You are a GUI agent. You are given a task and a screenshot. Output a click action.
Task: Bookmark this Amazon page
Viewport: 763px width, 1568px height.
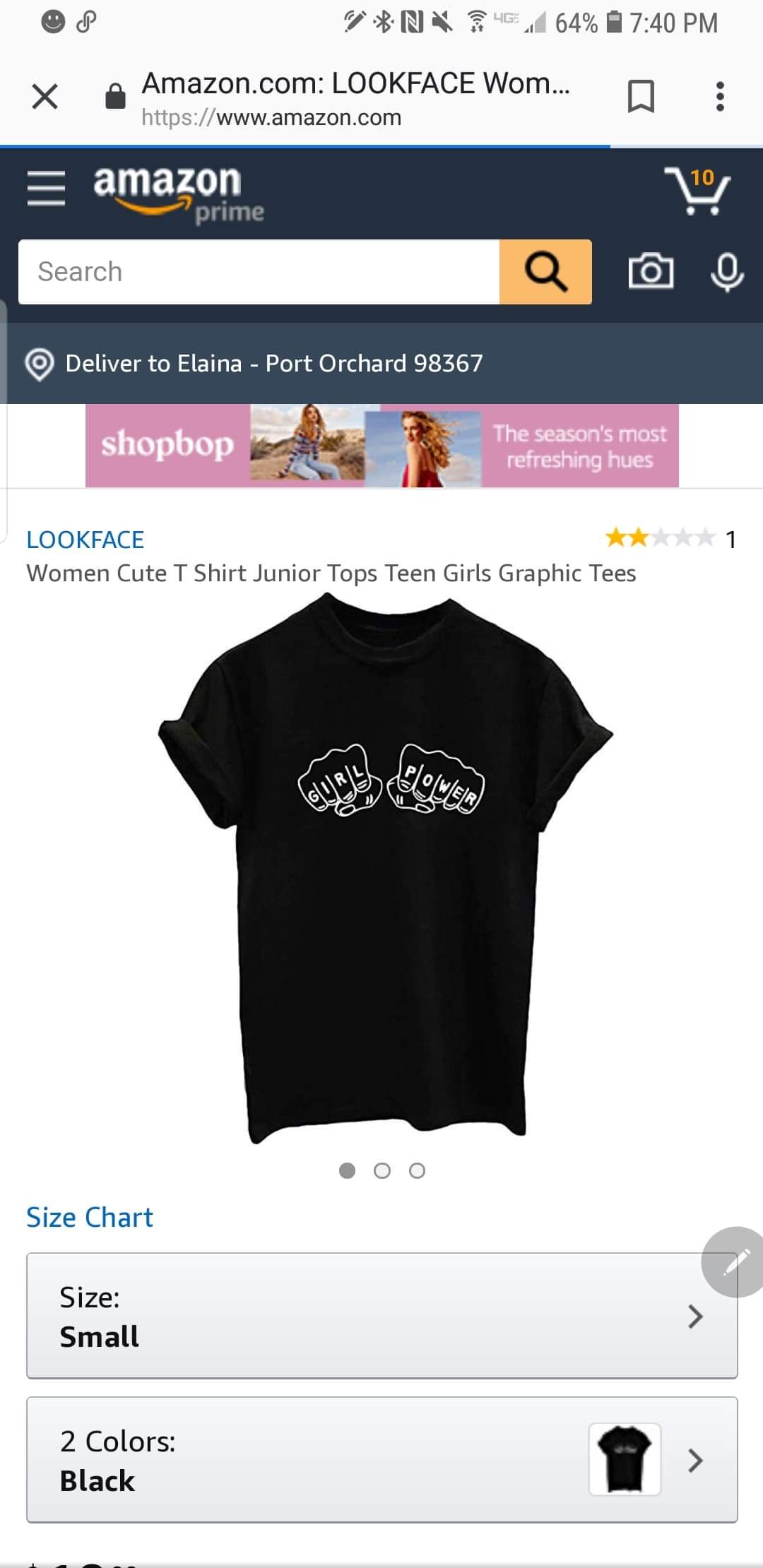[x=641, y=96]
